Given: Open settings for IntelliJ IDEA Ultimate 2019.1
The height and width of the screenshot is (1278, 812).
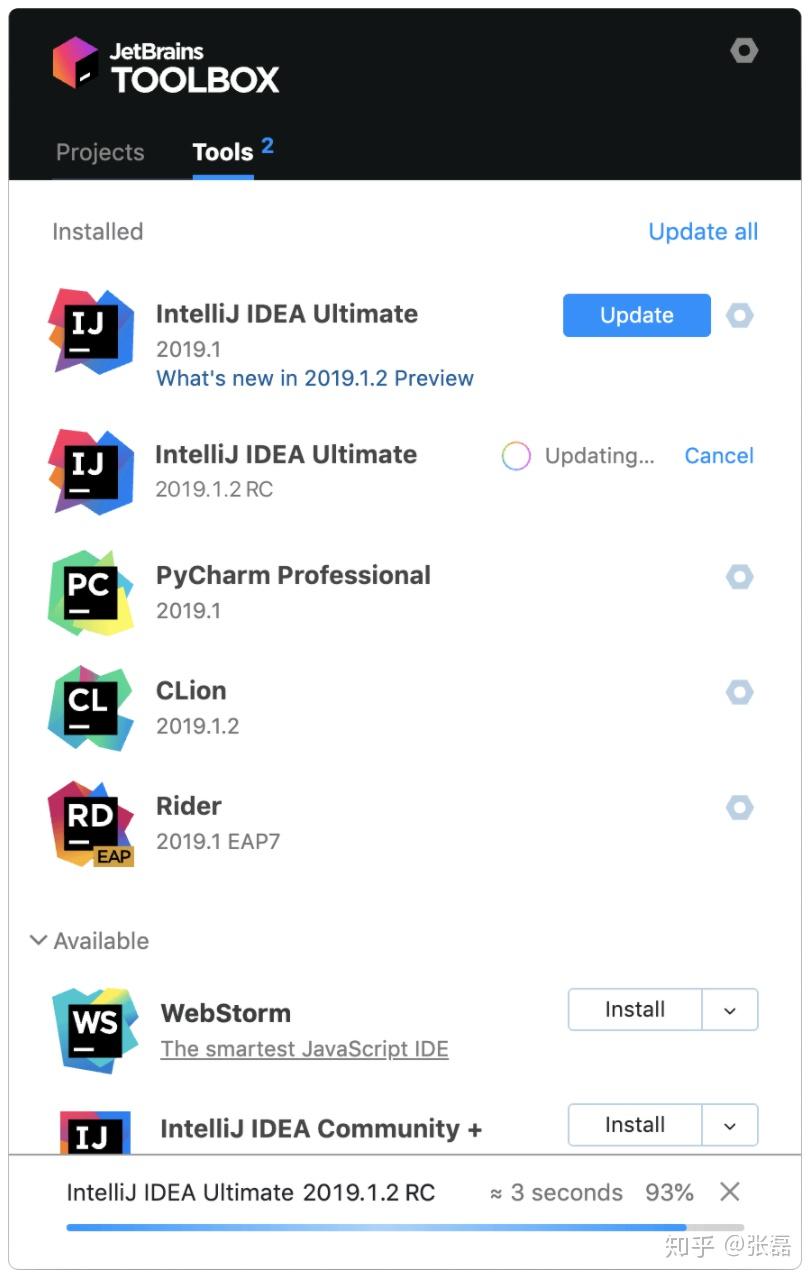Looking at the screenshot, I should coord(739,315).
